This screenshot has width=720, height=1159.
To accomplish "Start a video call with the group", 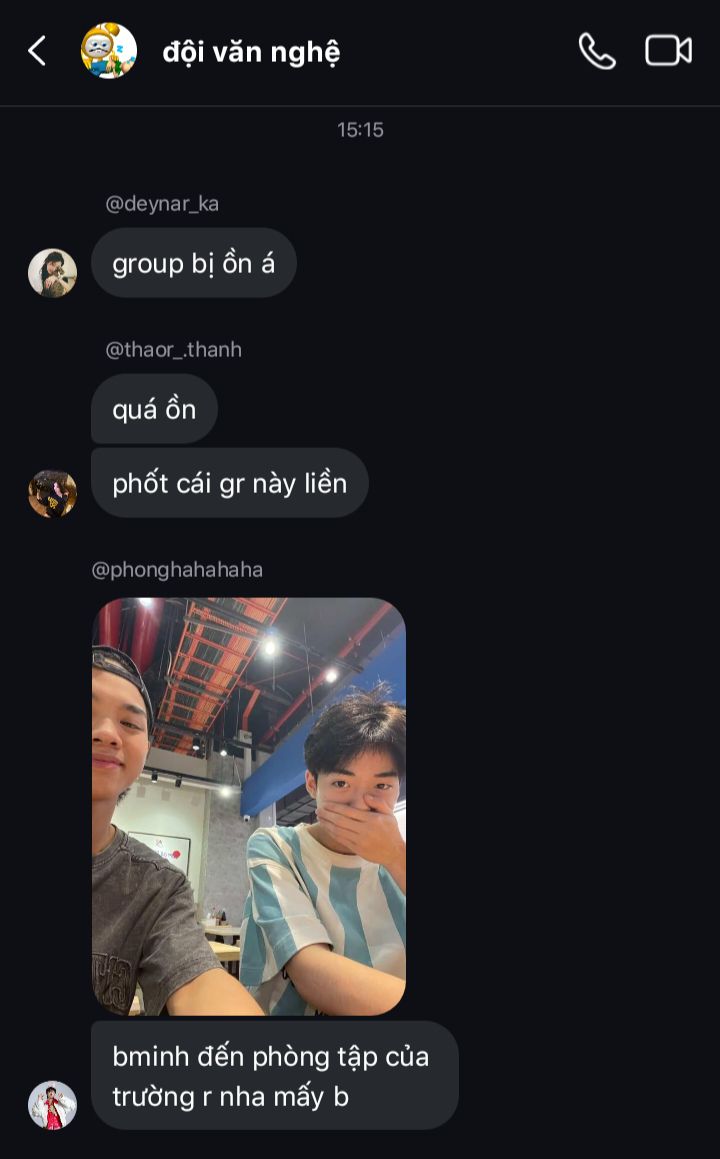I will (668, 51).
